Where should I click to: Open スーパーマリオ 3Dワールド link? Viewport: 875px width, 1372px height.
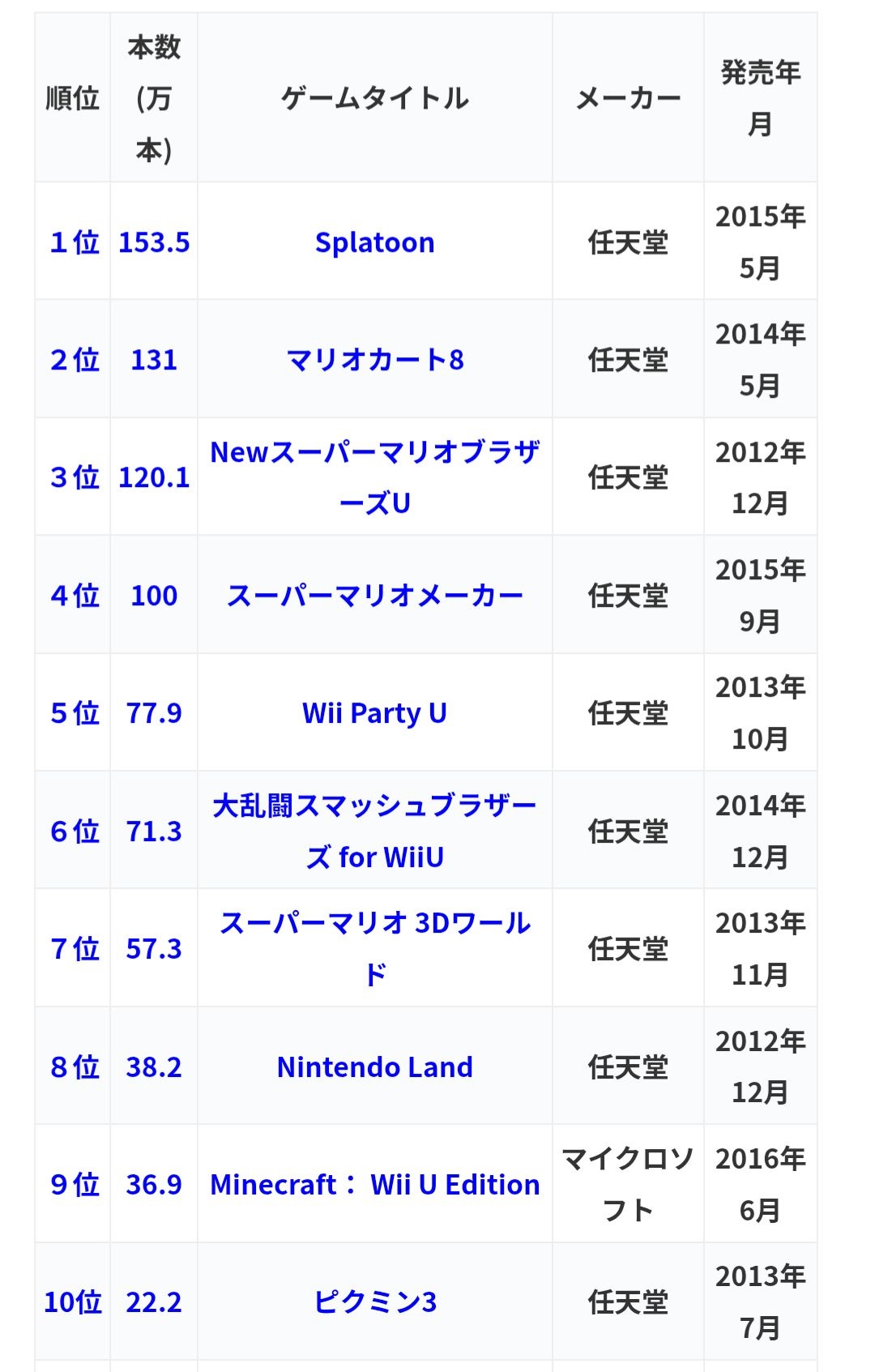374,924
